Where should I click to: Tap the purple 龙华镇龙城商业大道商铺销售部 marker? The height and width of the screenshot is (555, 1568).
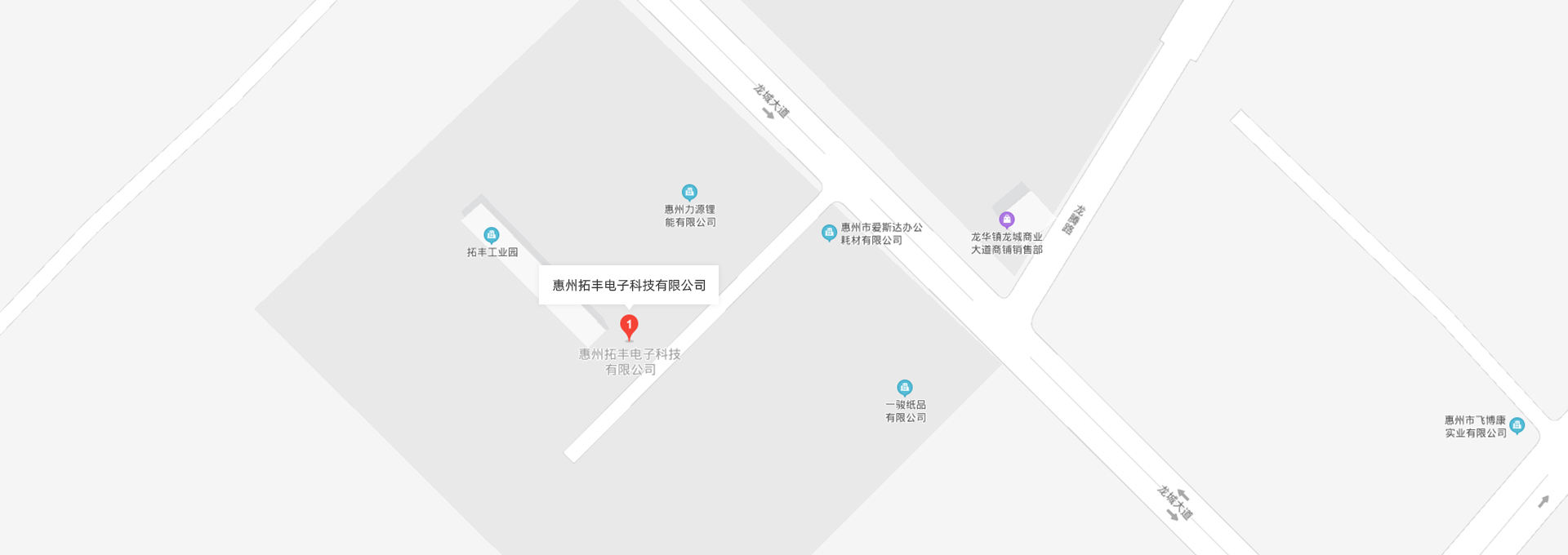coord(1007,220)
